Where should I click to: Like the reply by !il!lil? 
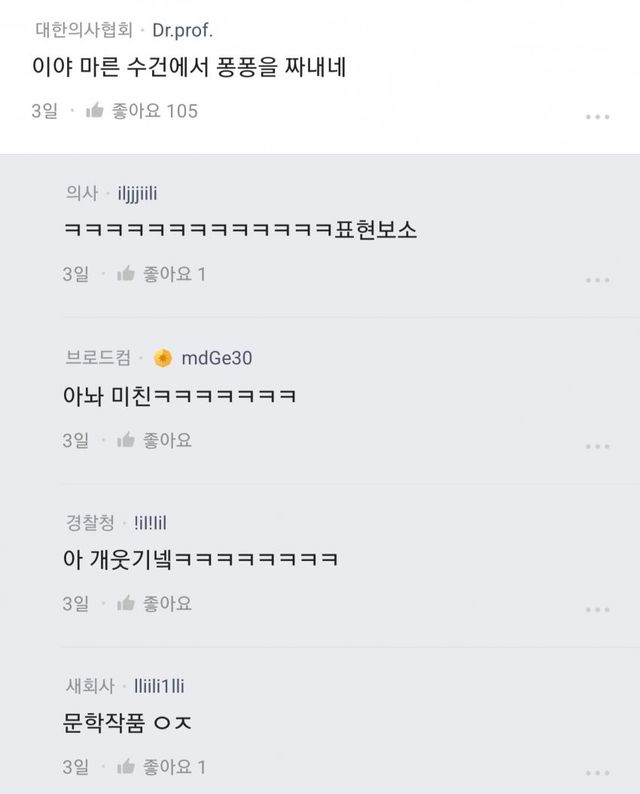[x=126, y=604]
